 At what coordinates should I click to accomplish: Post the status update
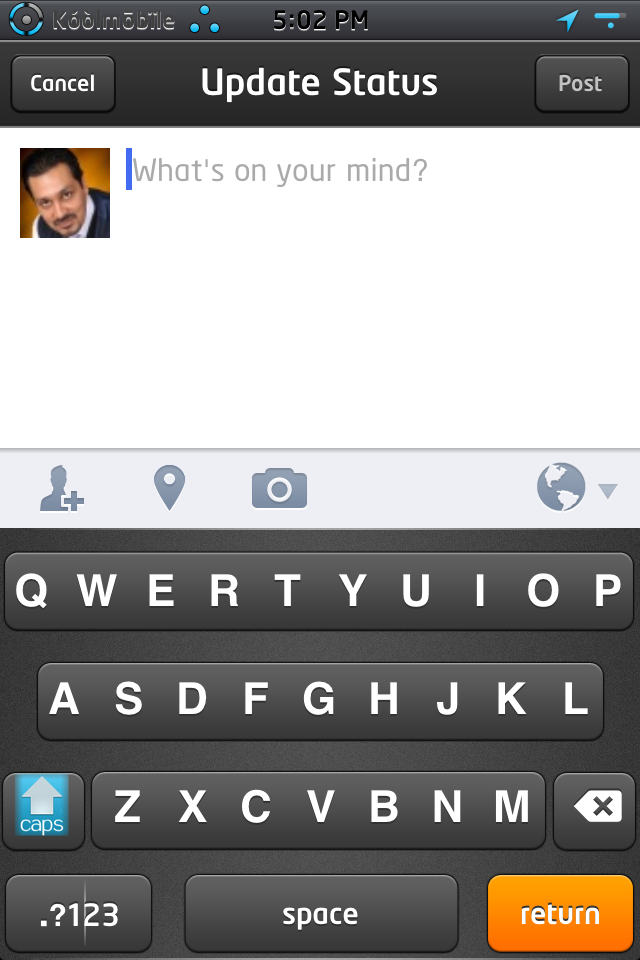coord(580,84)
